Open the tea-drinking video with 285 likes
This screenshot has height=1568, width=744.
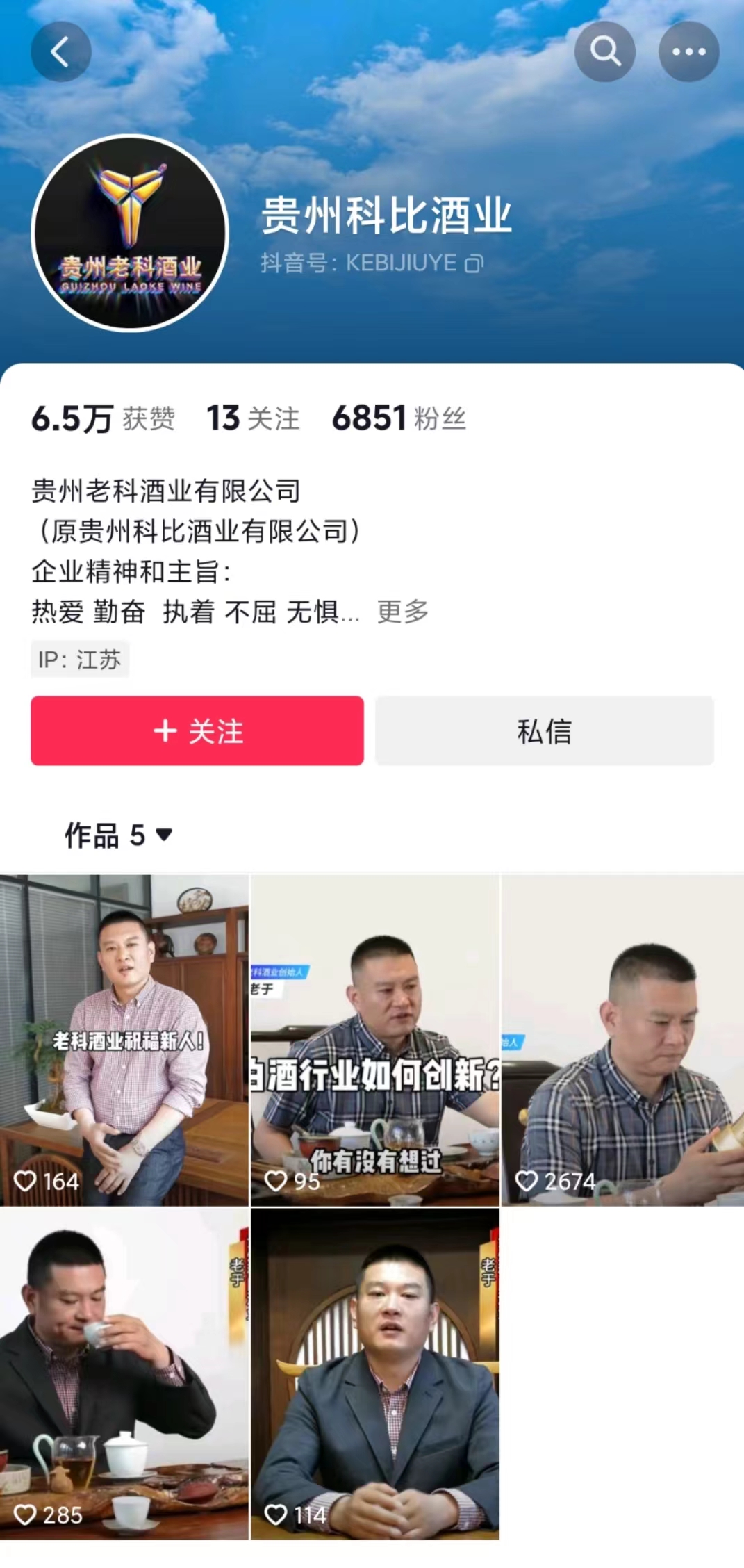[x=124, y=1373]
